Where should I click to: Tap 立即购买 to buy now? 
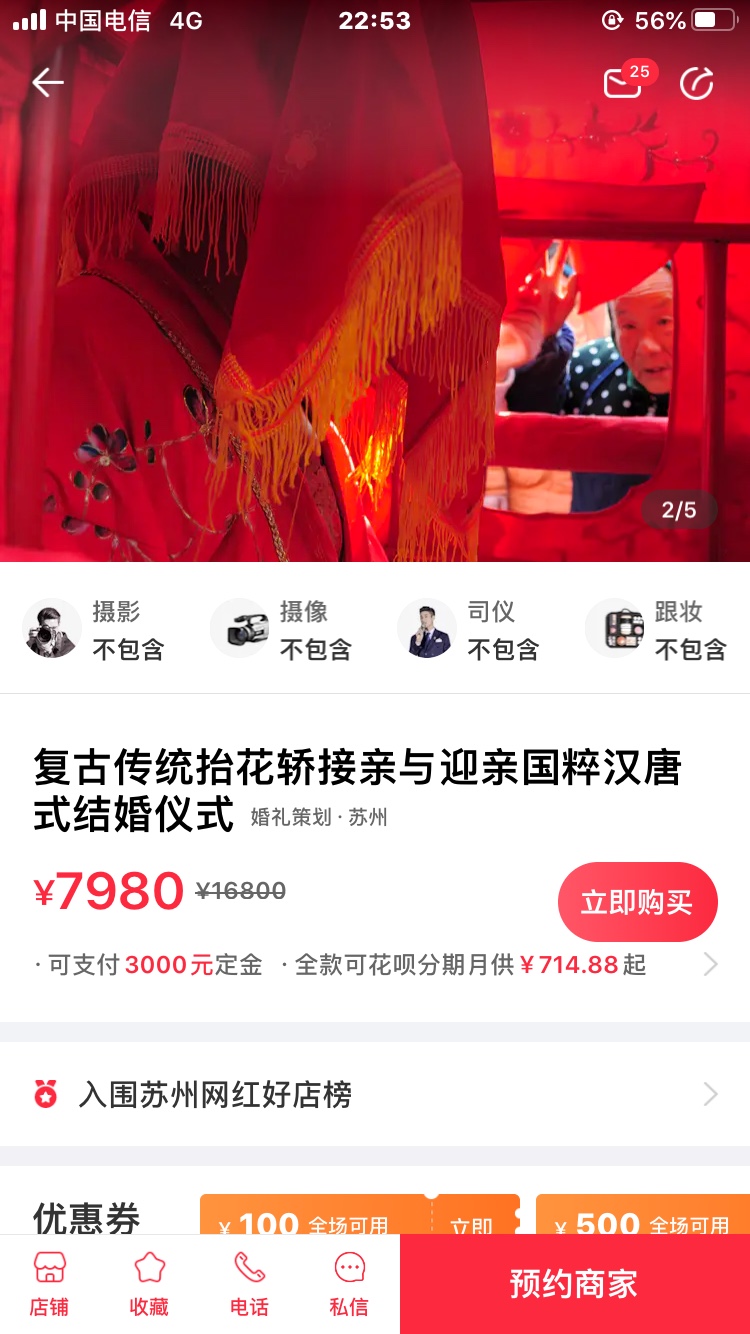pos(637,902)
